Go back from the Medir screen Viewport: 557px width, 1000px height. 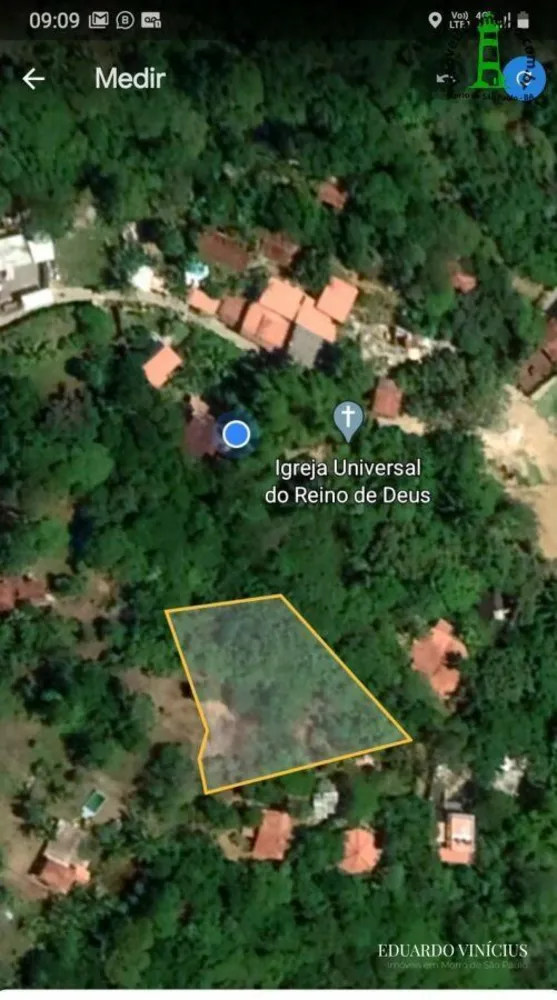(33, 78)
